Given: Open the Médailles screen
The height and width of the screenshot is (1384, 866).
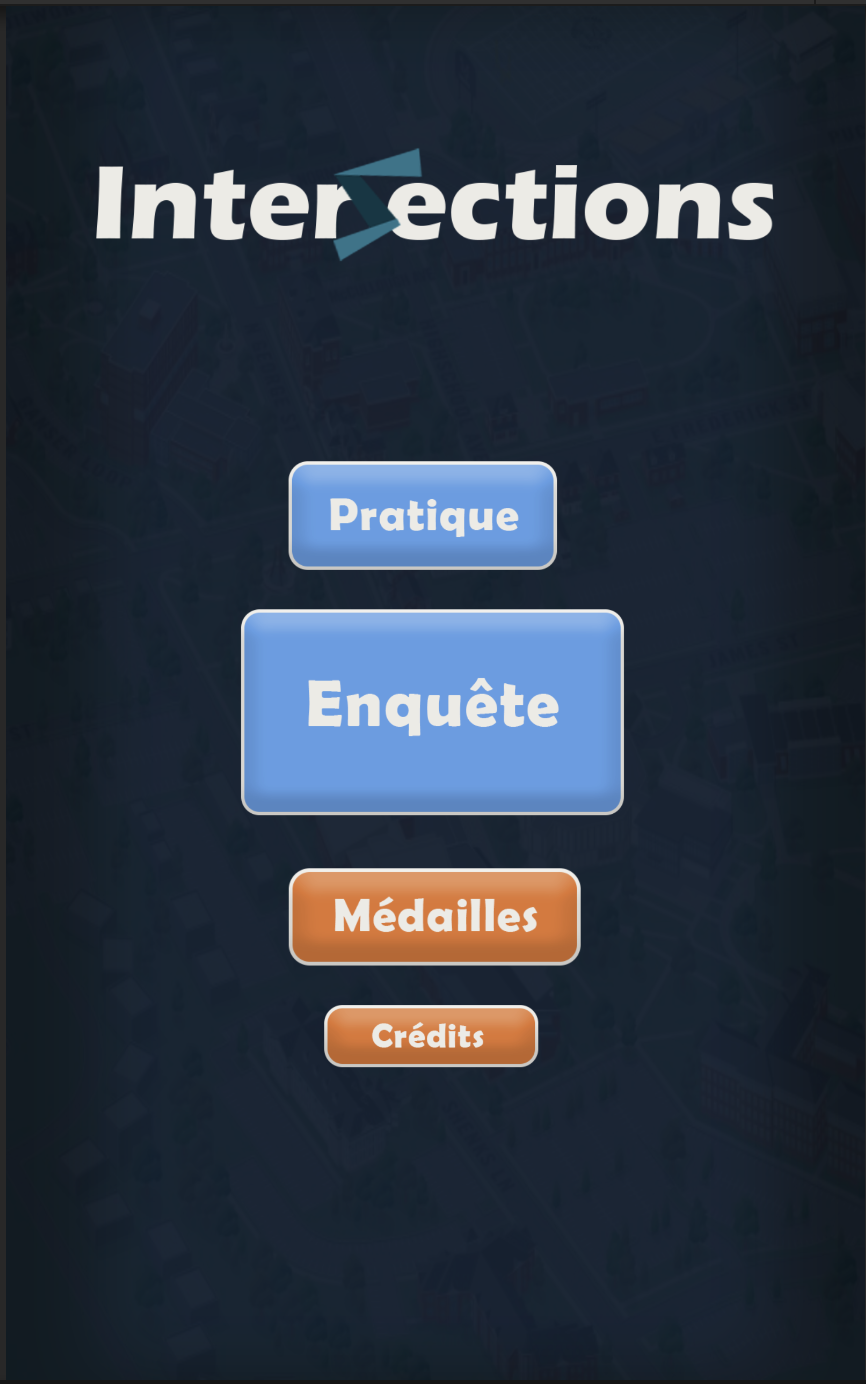Looking at the screenshot, I should (x=434, y=916).
